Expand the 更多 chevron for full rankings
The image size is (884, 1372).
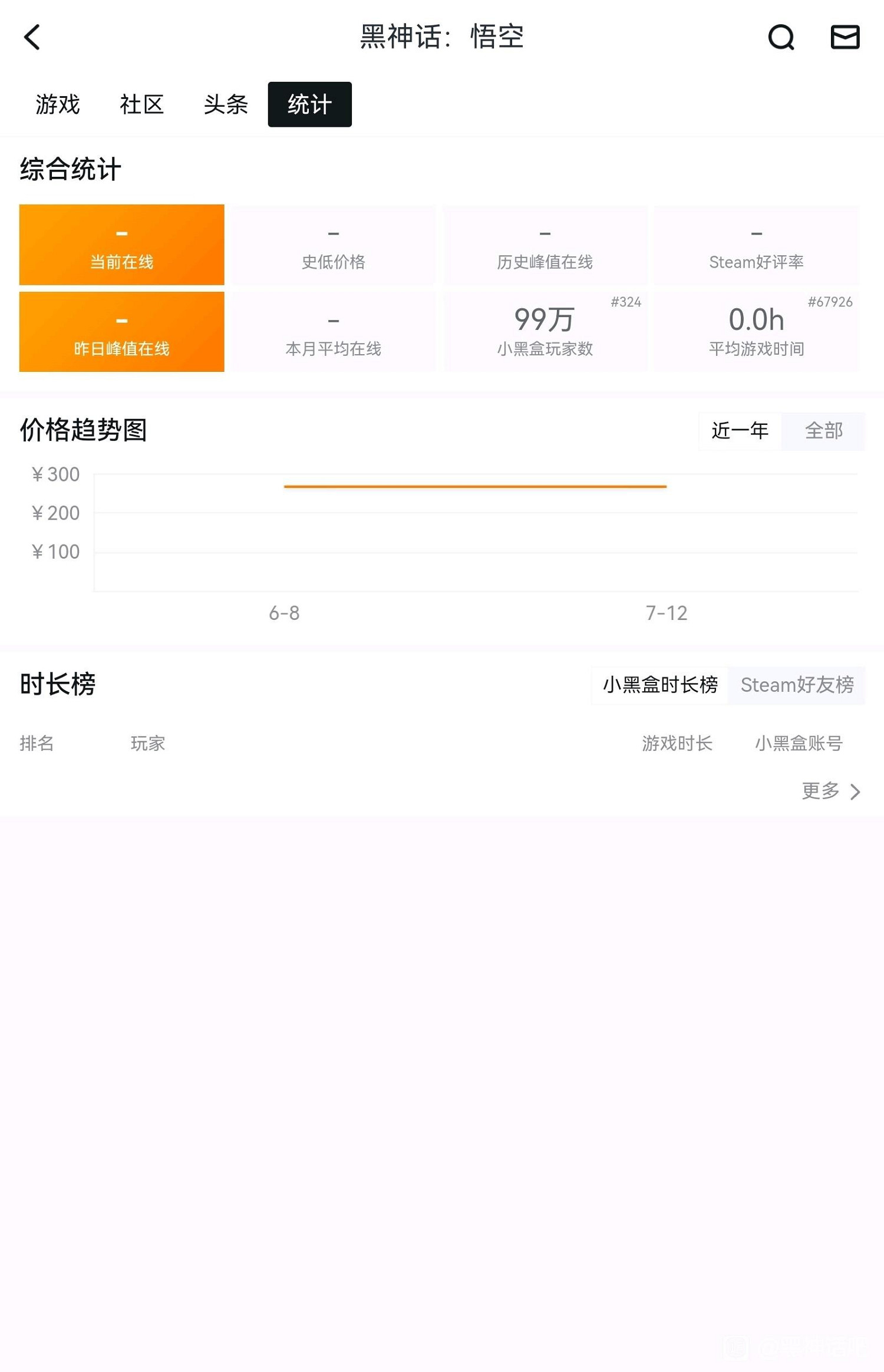pos(853,793)
